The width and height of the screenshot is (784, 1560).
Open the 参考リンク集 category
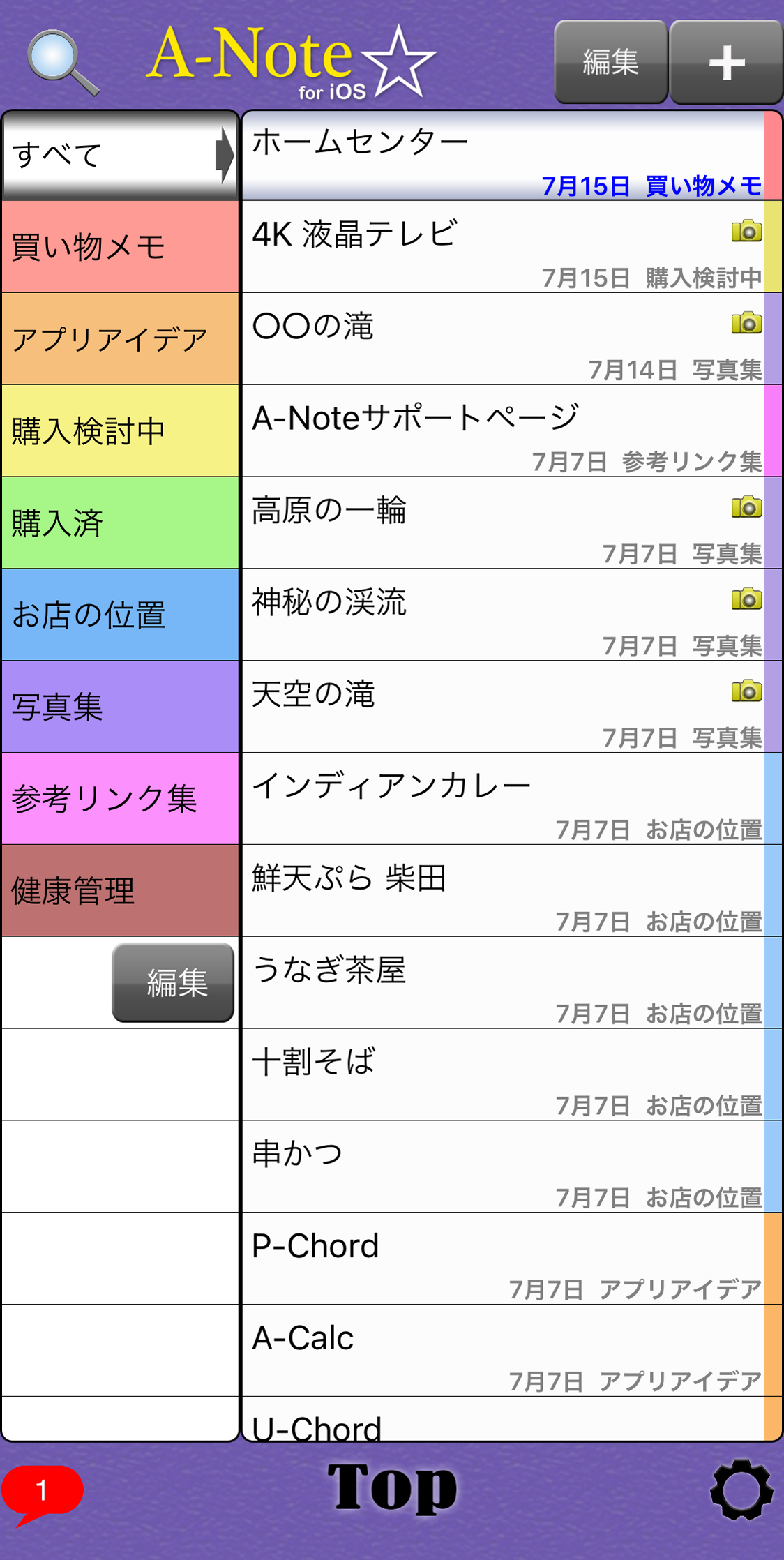coord(121,799)
